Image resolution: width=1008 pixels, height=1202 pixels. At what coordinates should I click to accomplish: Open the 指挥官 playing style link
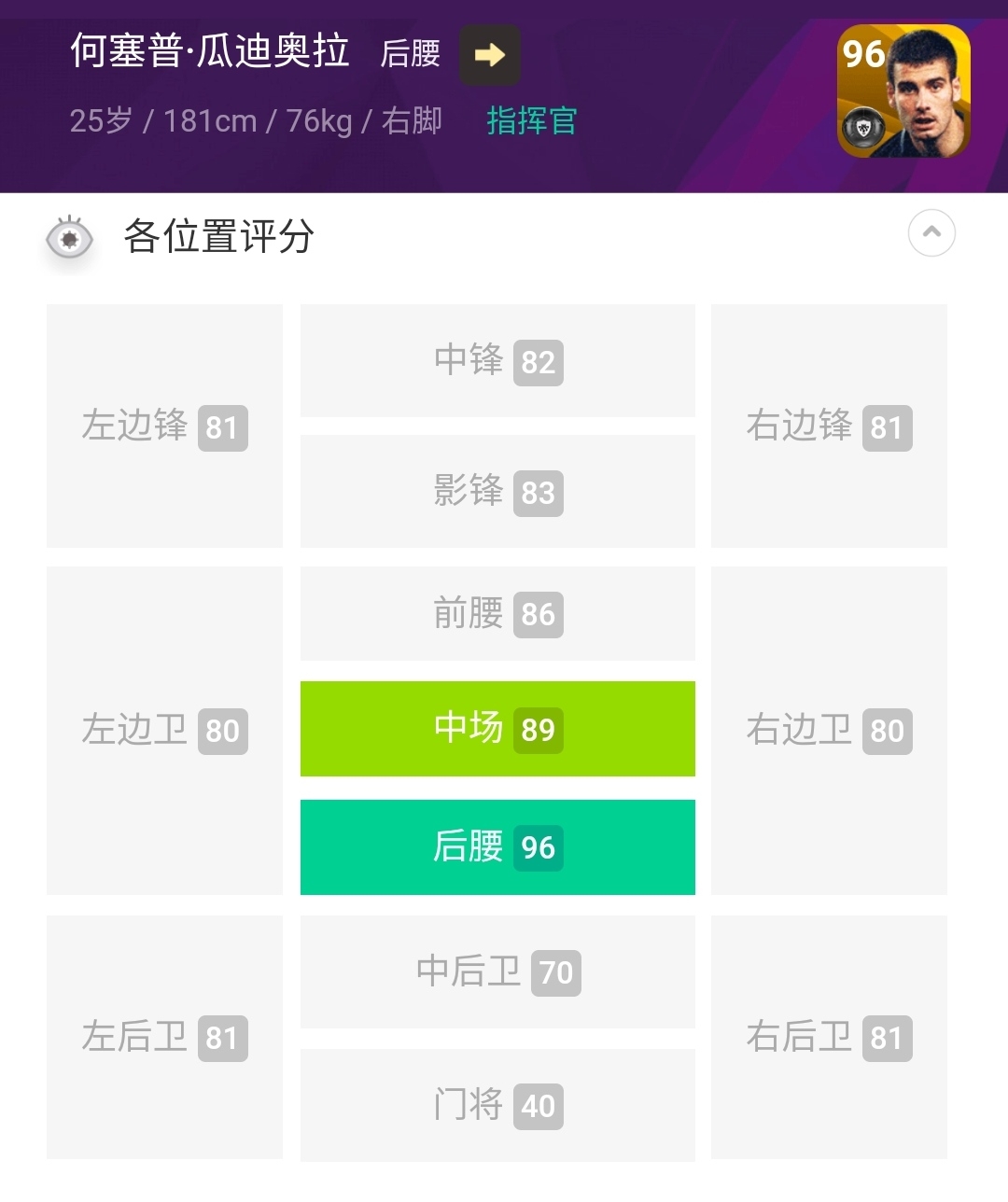click(531, 120)
